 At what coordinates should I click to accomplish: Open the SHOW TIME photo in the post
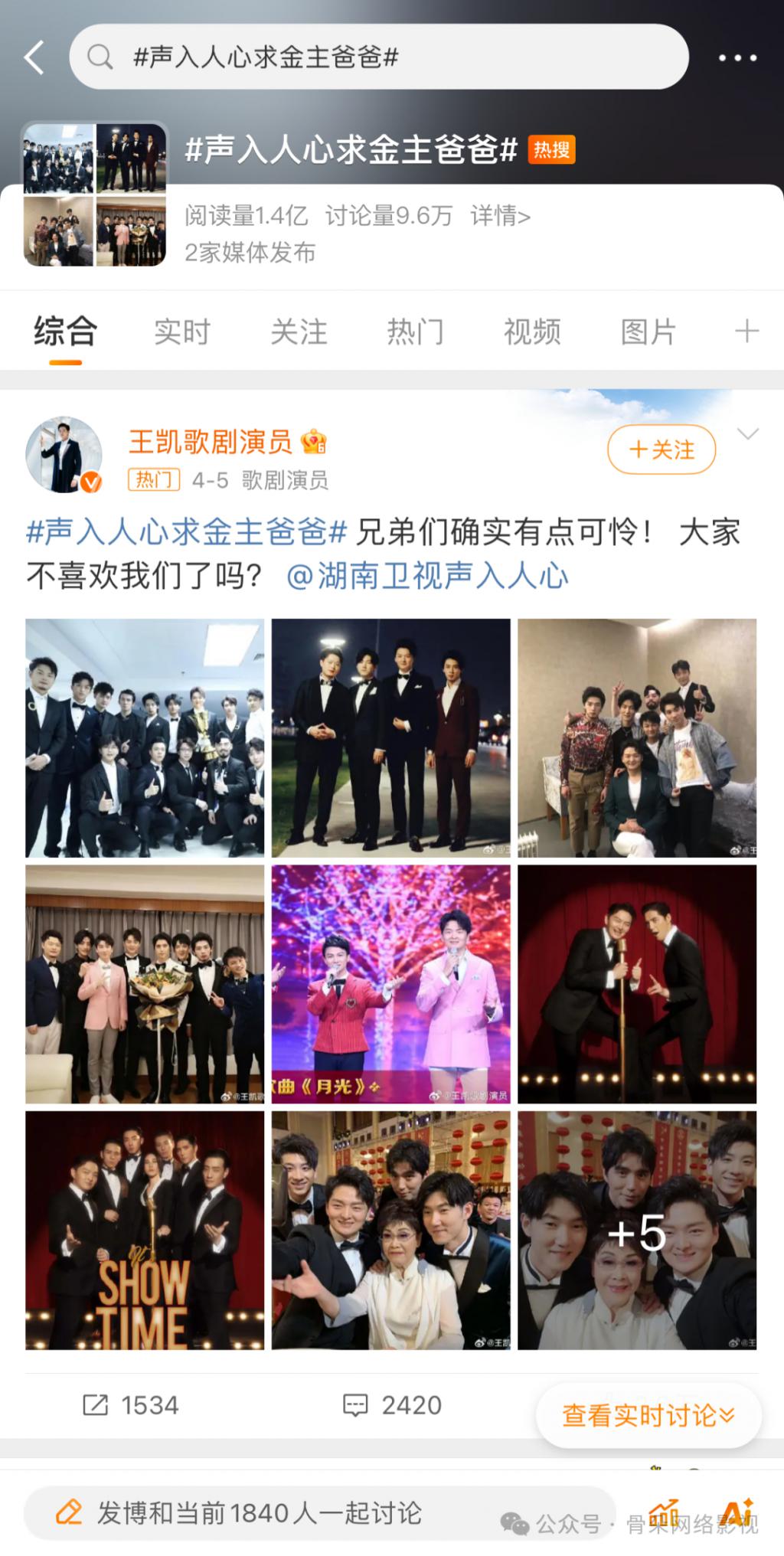click(x=145, y=1230)
